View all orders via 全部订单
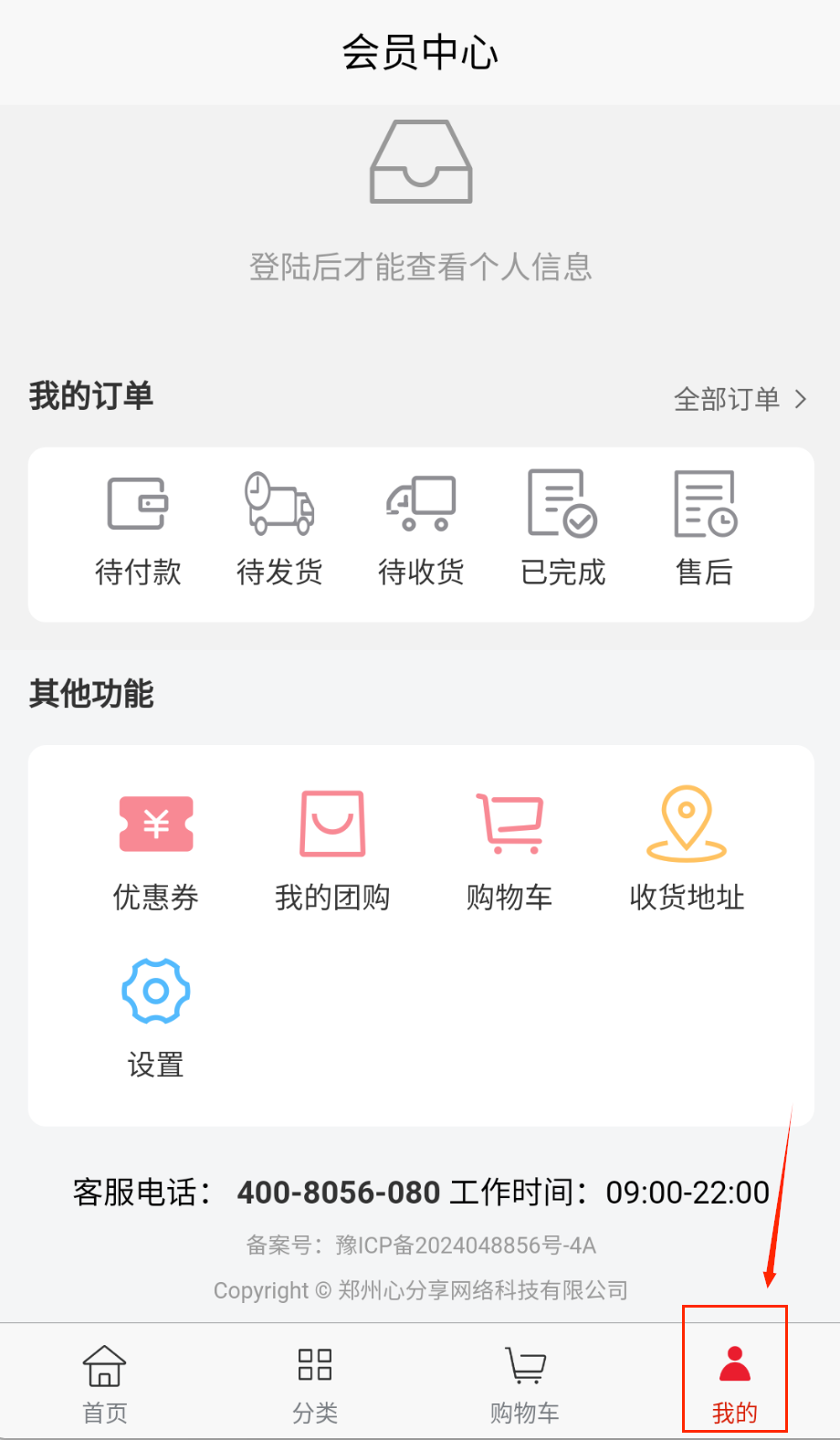This screenshot has height=1440, width=840. click(740, 399)
